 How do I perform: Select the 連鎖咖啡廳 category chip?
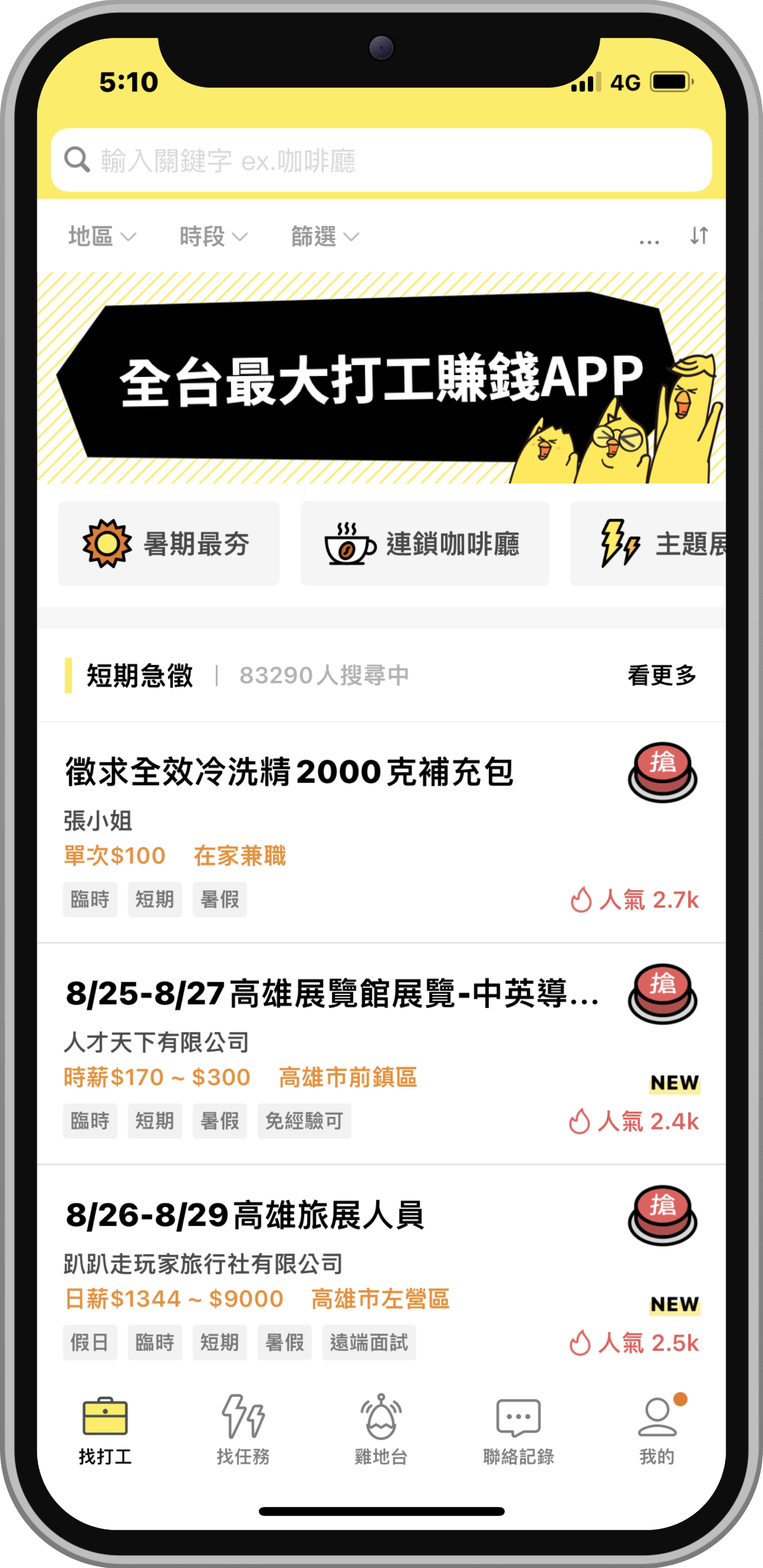424,543
